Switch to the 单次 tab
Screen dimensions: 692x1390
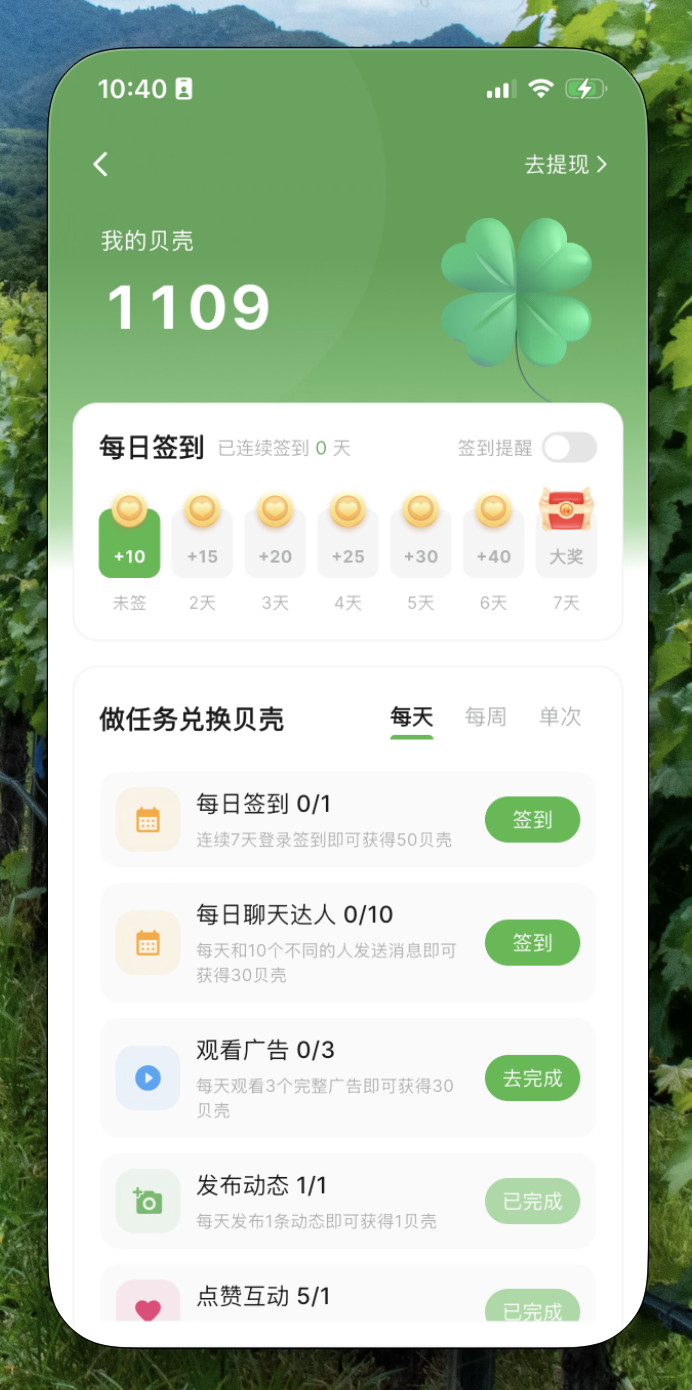point(559,717)
